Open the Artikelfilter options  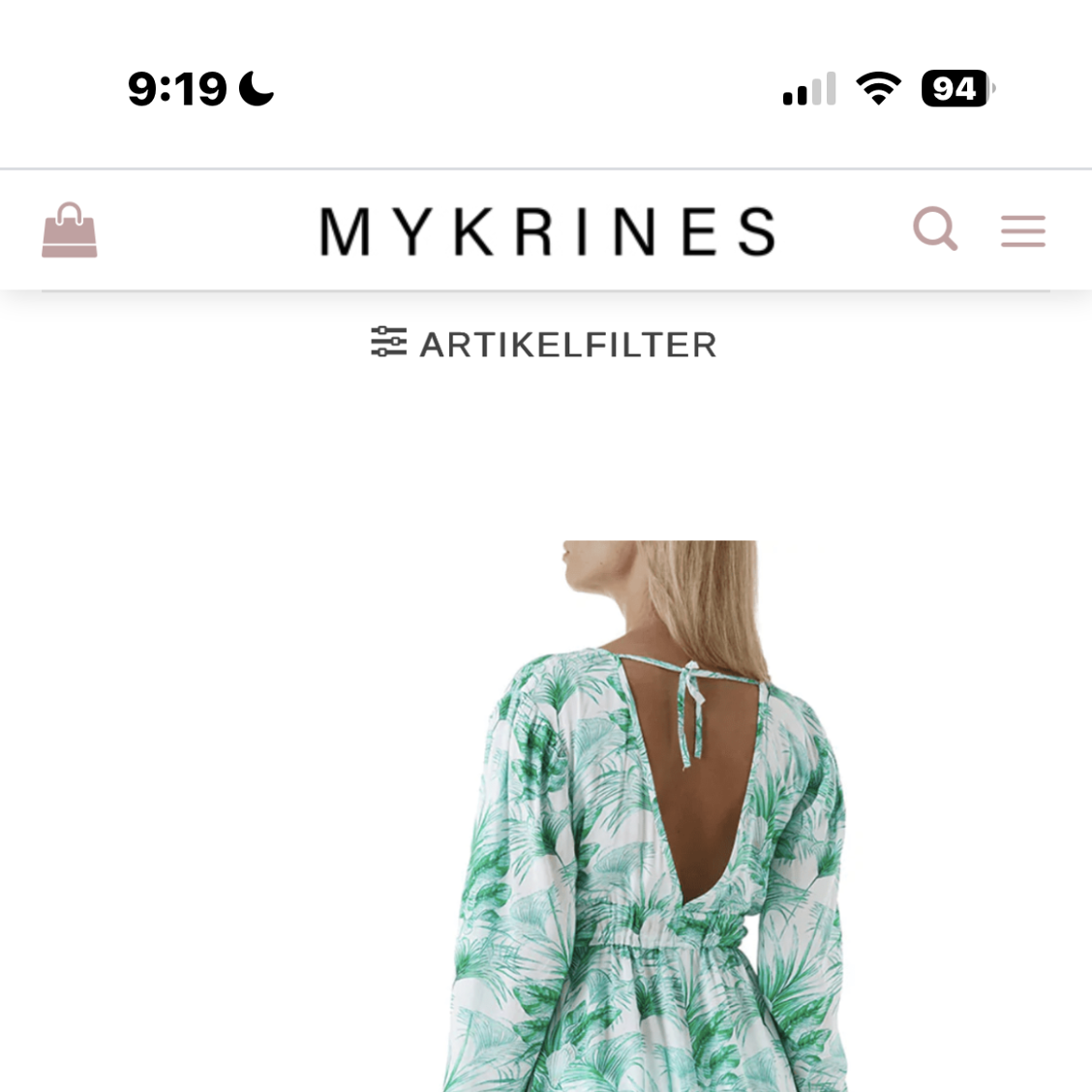click(544, 344)
